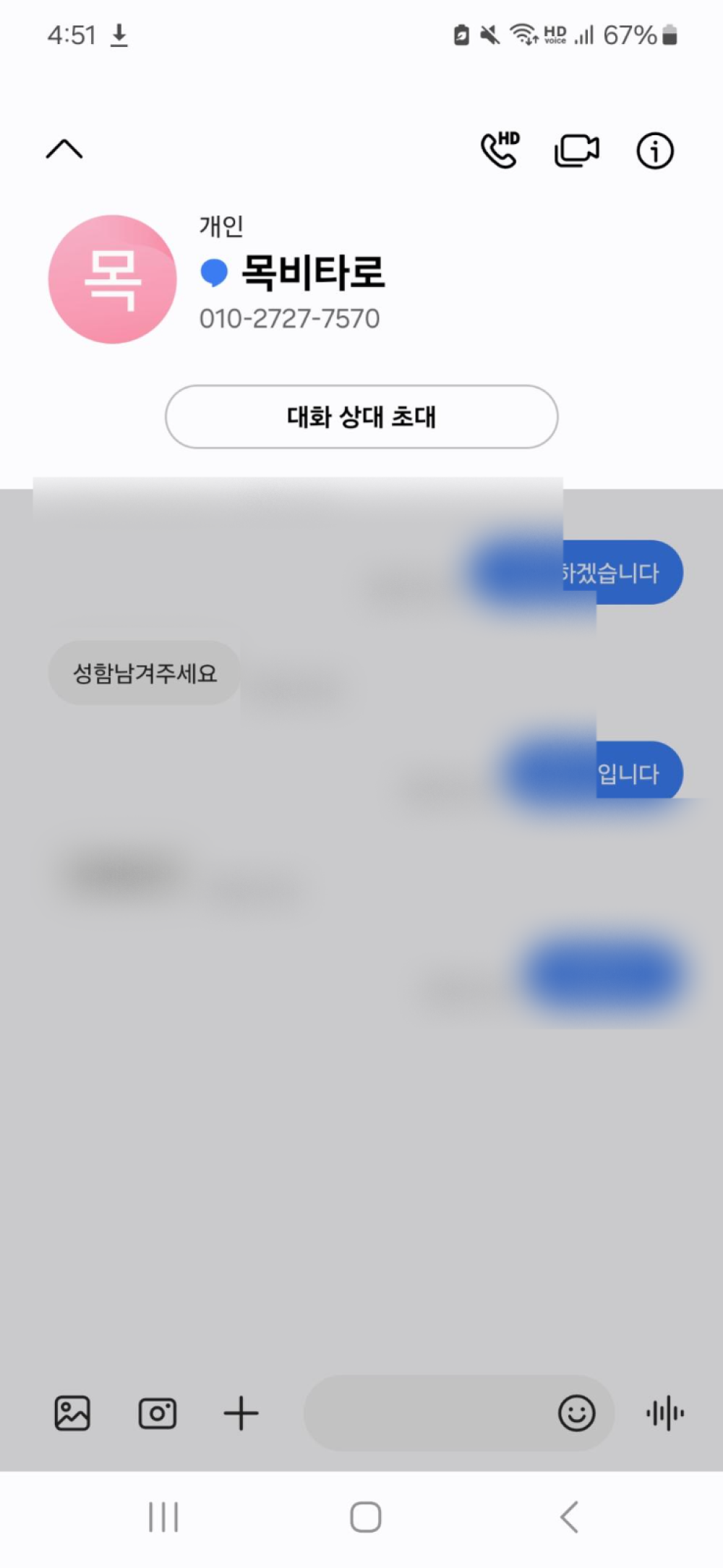
Task: Tap 목비타로's pink profile avatar
Action: tap(113, 279)
